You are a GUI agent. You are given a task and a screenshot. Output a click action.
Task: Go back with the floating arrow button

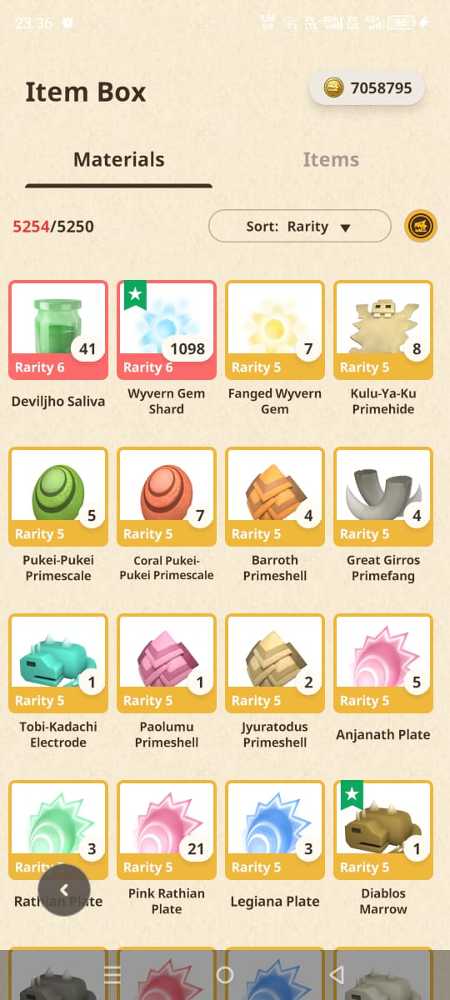[64, 890]
